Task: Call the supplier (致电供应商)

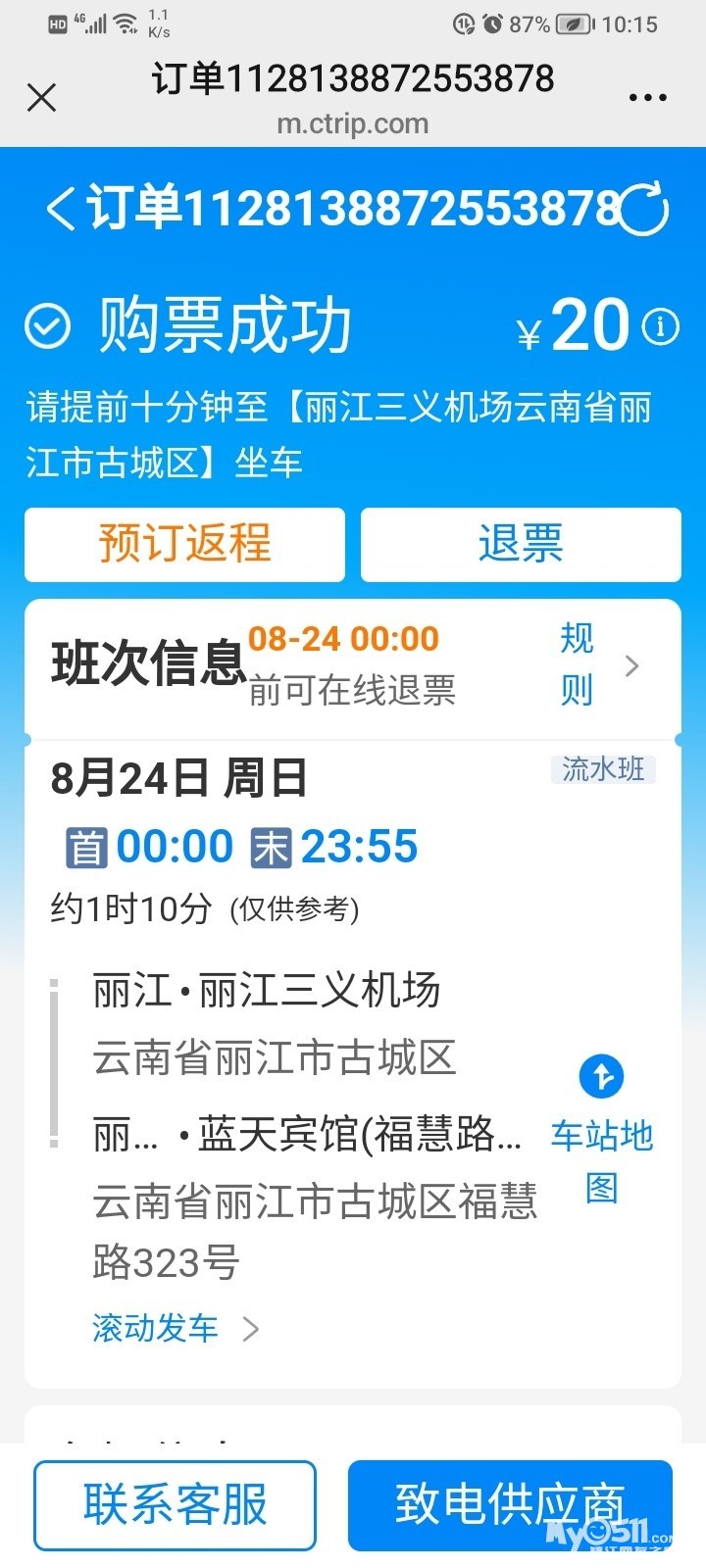Action: [x=510, y=1504]
